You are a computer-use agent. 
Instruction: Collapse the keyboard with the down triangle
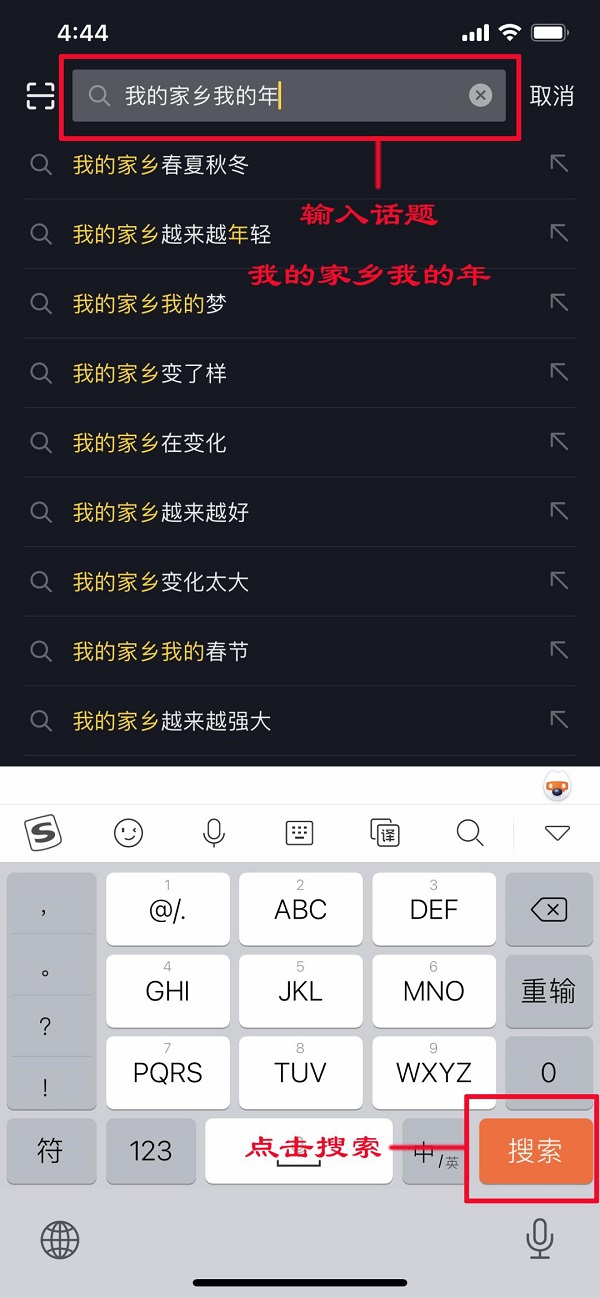click(557, 833)
